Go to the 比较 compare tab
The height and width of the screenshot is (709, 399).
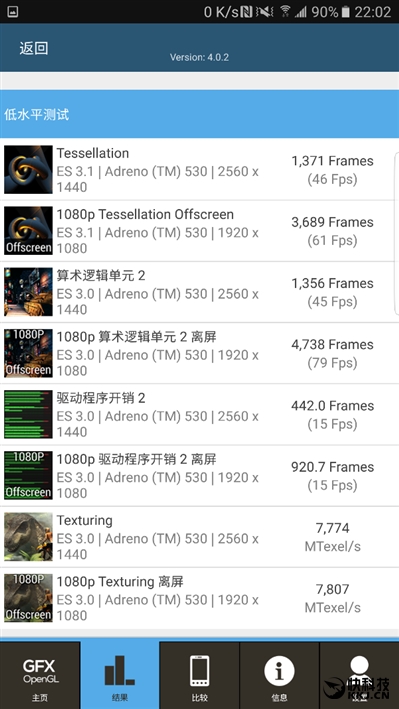pos(200,675)
